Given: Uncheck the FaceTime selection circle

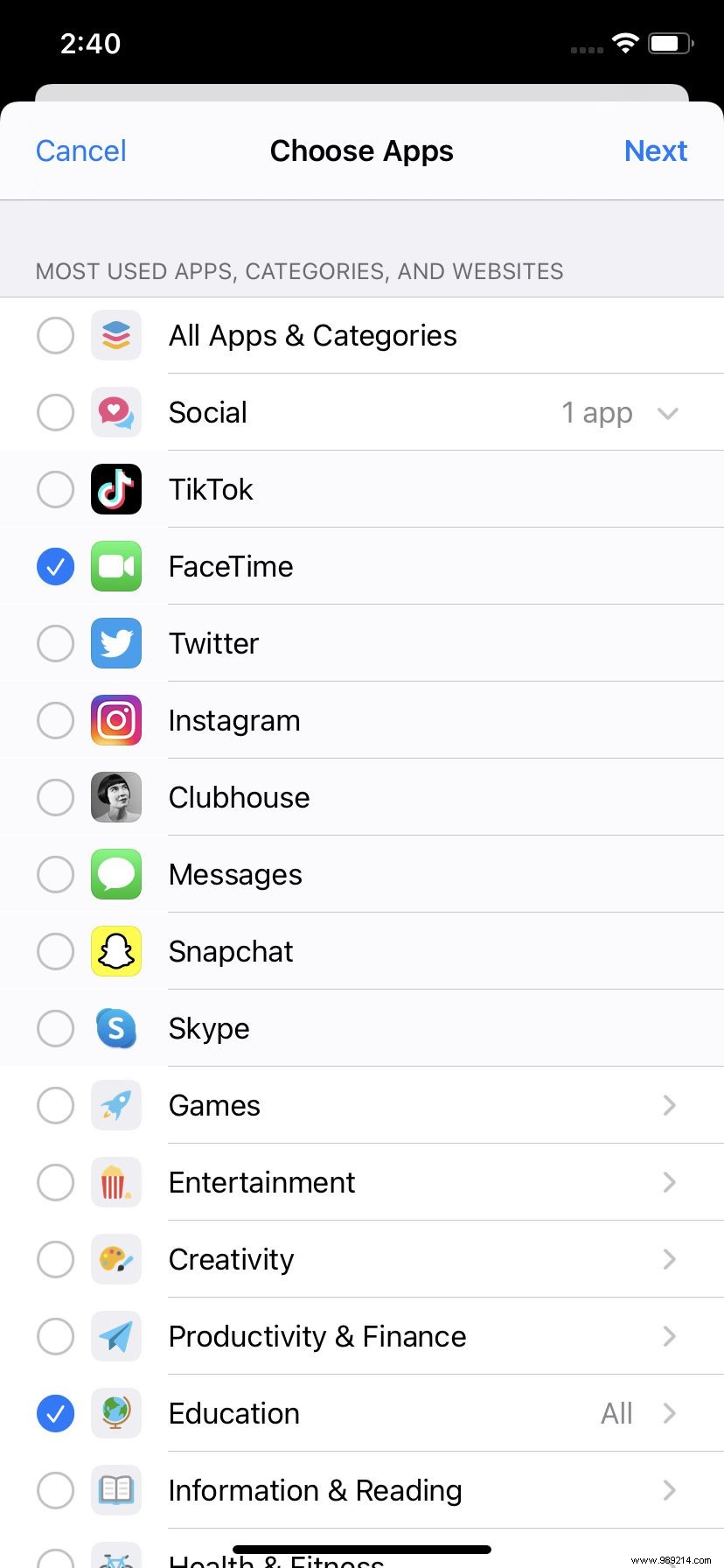Looking at the screenshot, I should click(x=55, y=566).
